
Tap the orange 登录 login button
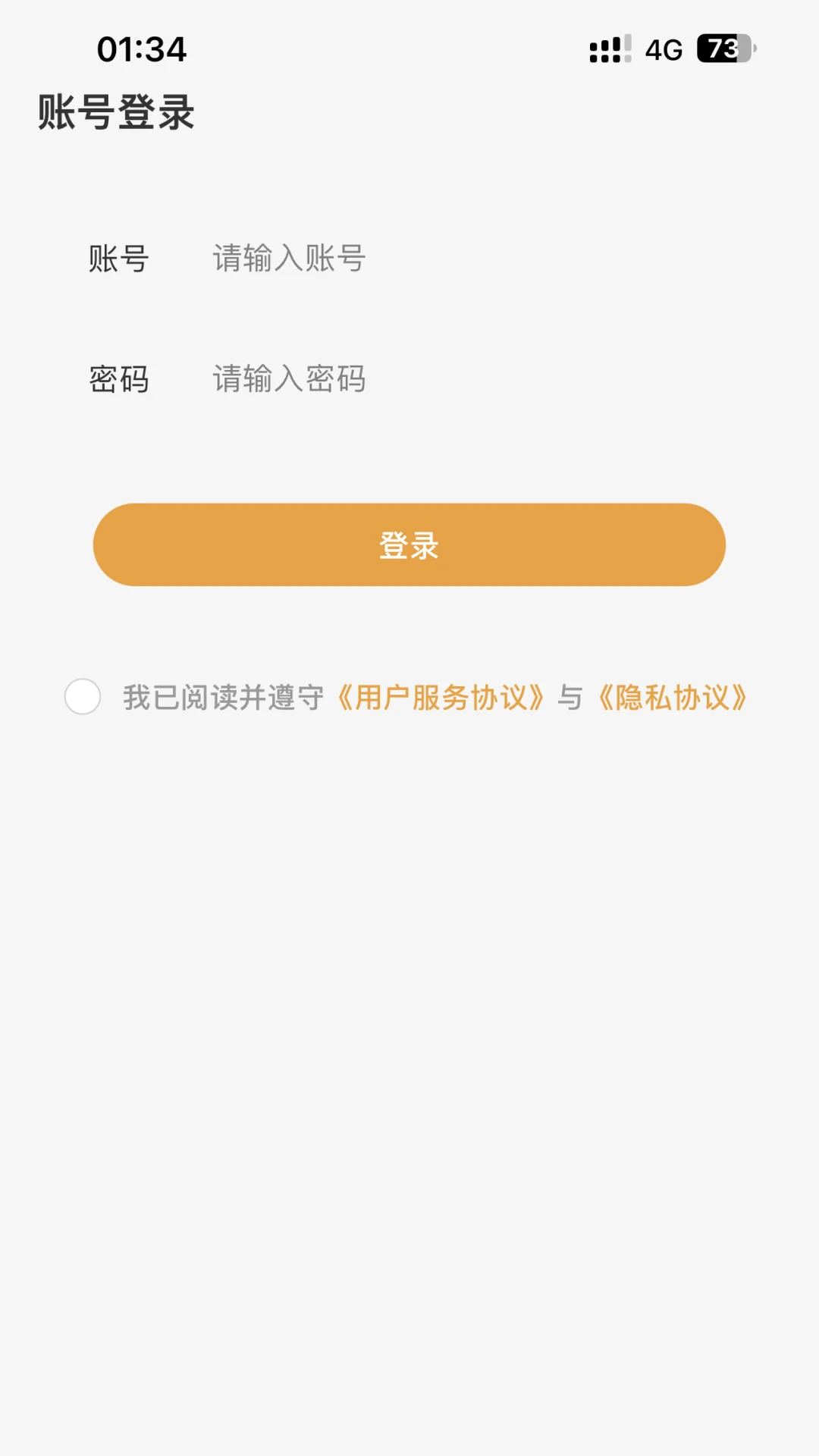409,544
